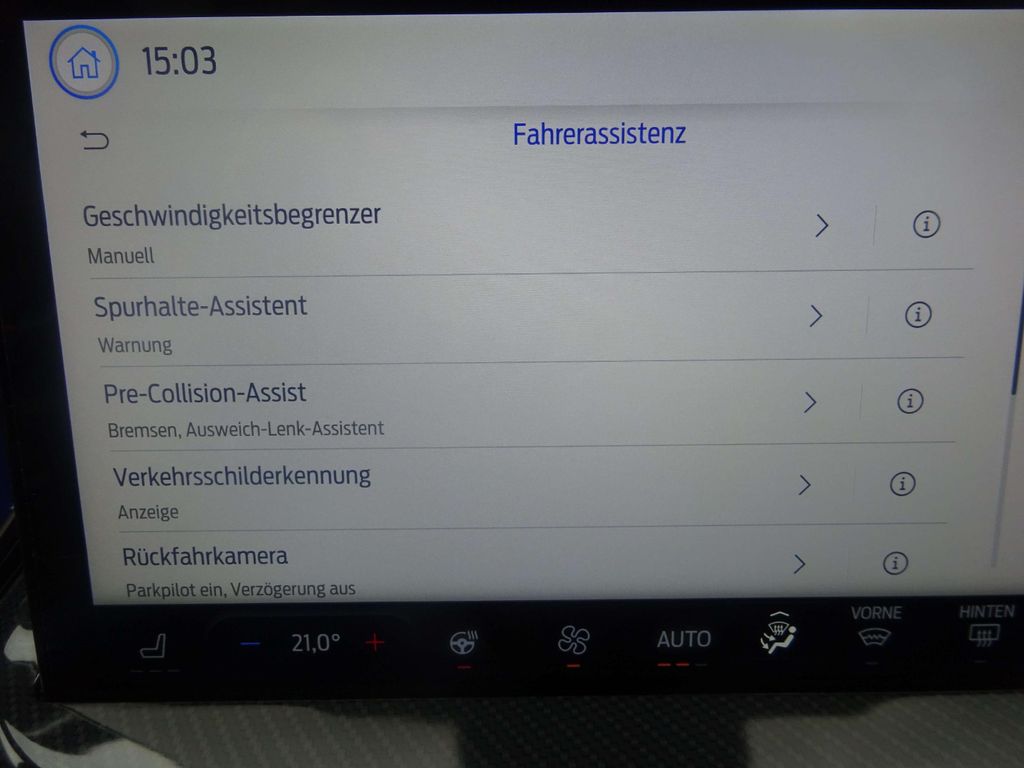Show info for Pre-Collision-Assist
Screen dimensions: 1024x768
pos(910,401)
